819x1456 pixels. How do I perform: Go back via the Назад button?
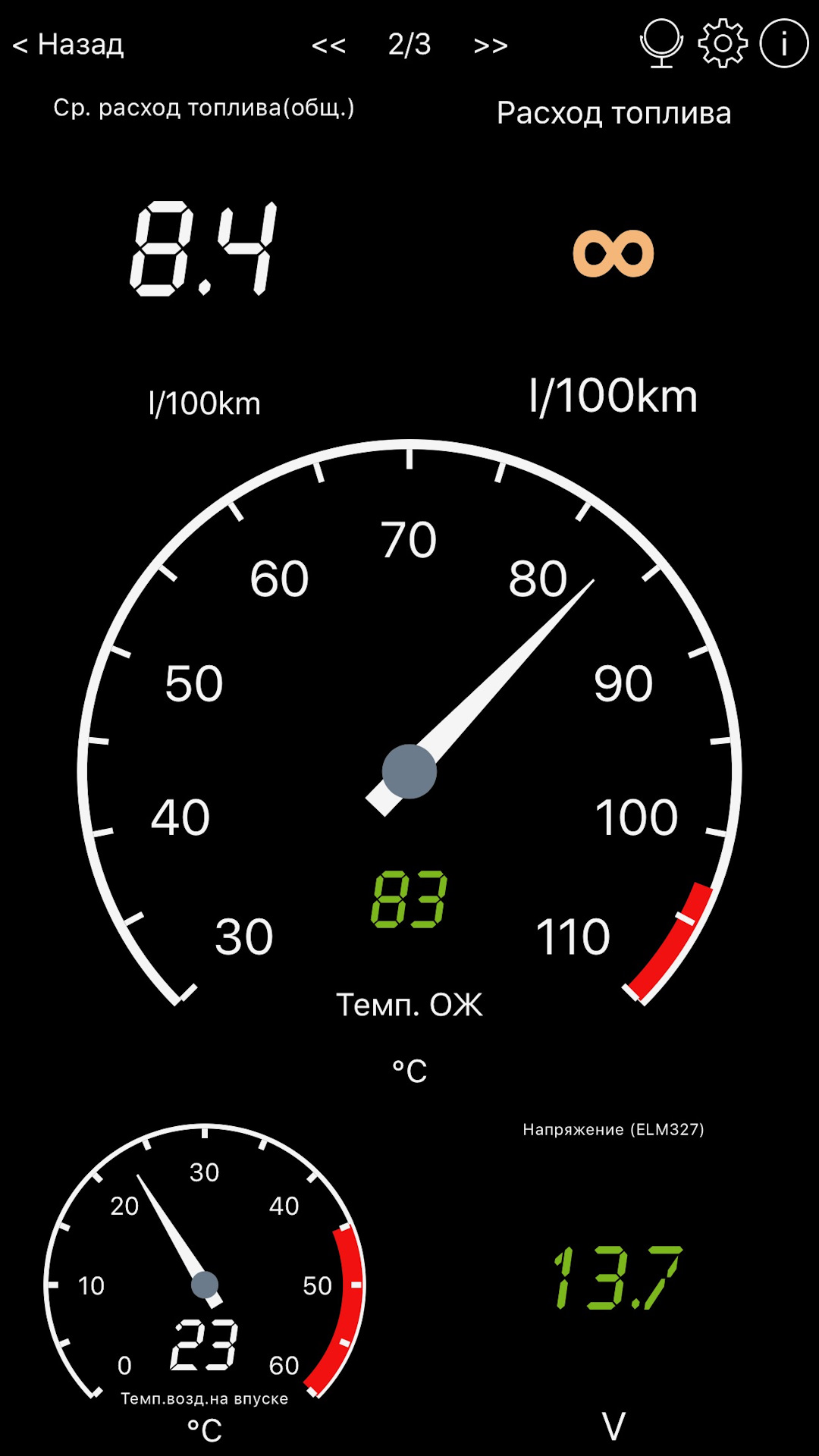pos(68,45)
